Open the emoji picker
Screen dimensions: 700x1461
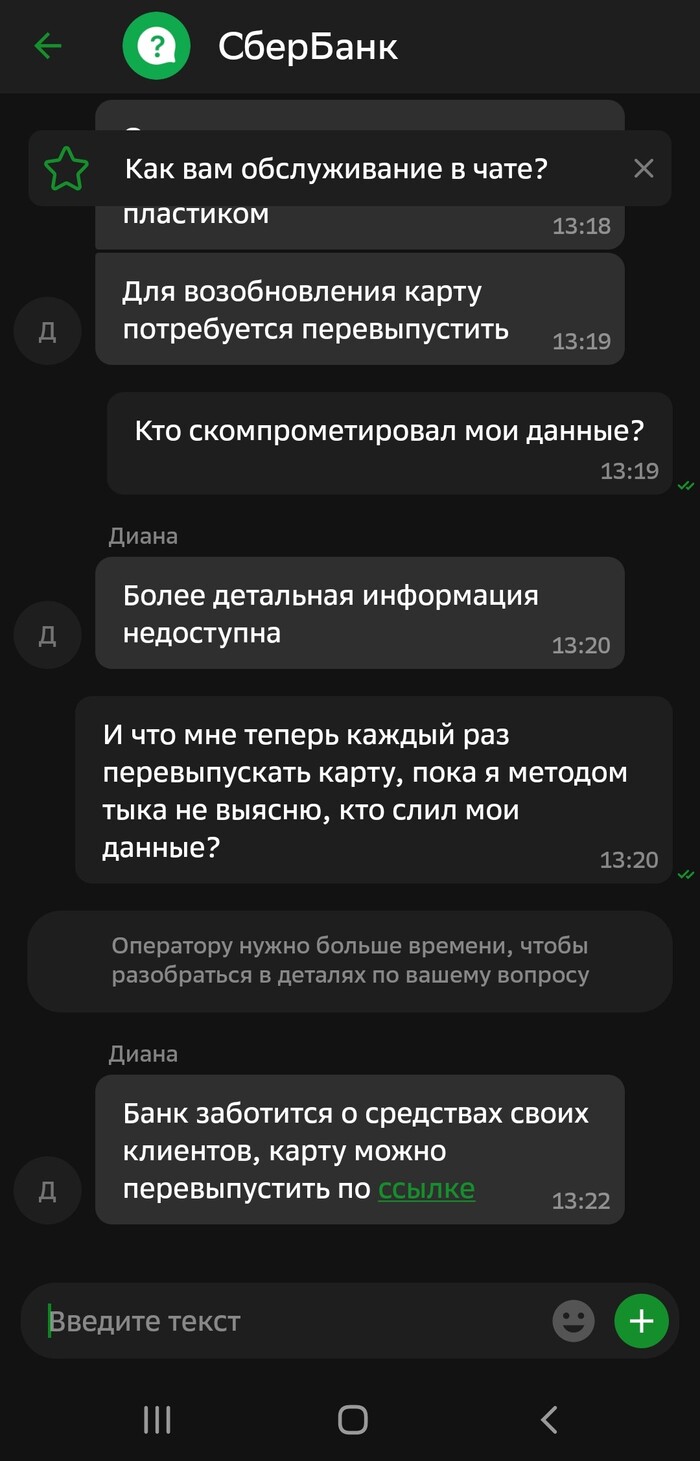tap(573, 1321)
